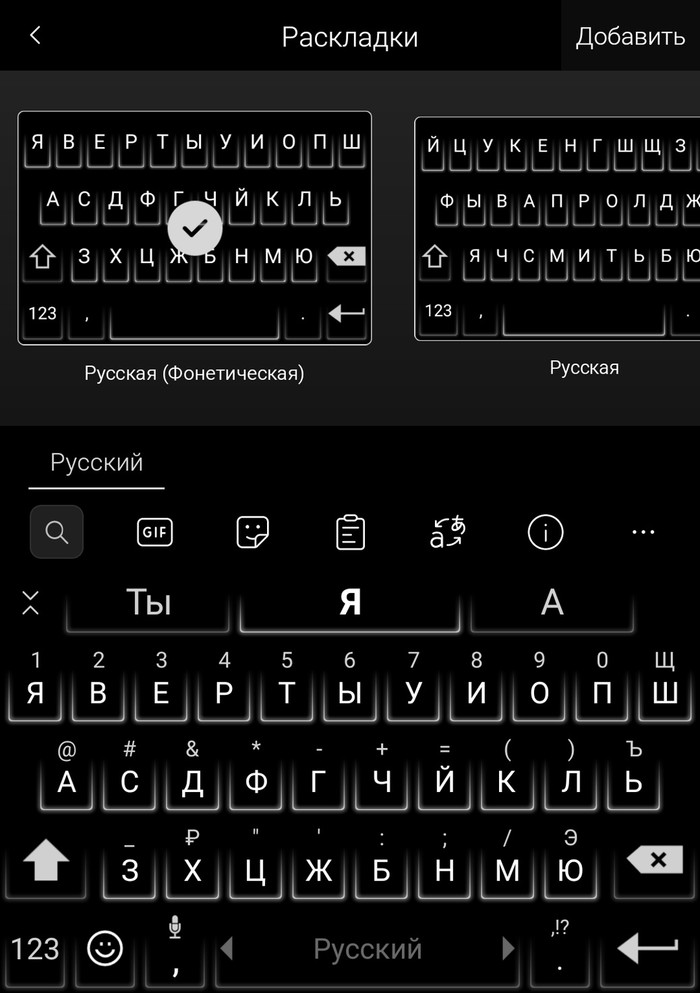Open the clipboard tool
This screenshot has width=700, height=993.
click(350, 532)
